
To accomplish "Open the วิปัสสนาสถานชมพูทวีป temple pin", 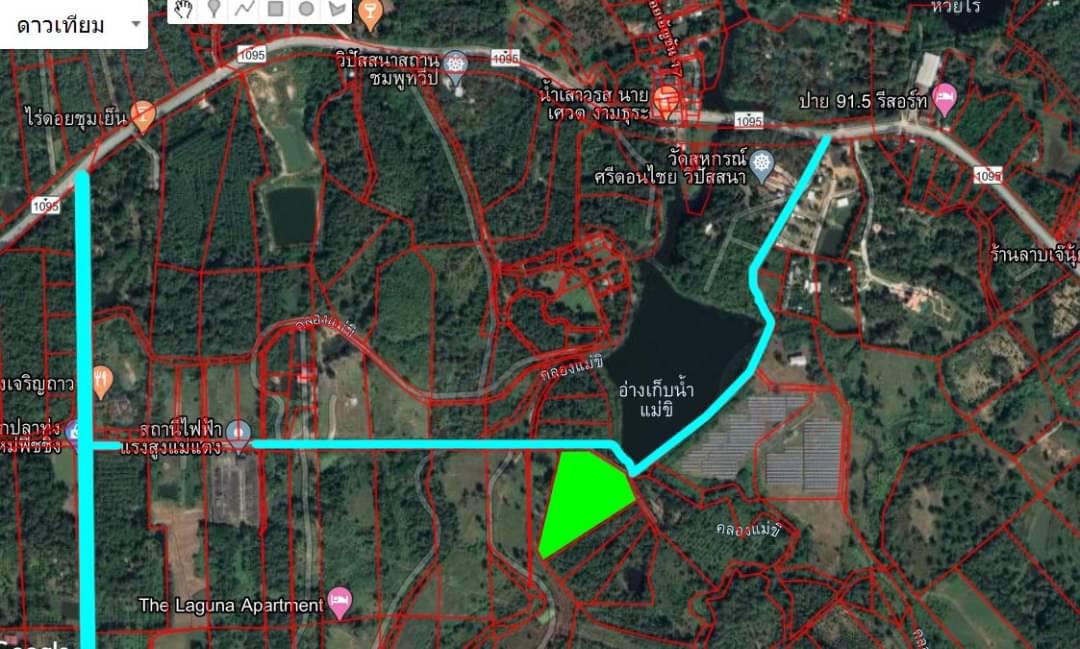I will (x=456, y=63).
